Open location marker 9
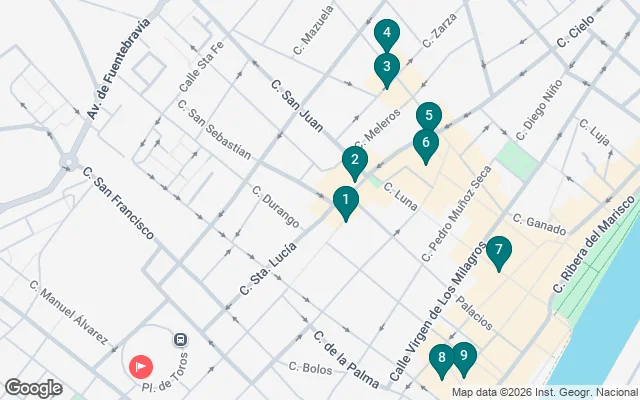 coord(463,357)
